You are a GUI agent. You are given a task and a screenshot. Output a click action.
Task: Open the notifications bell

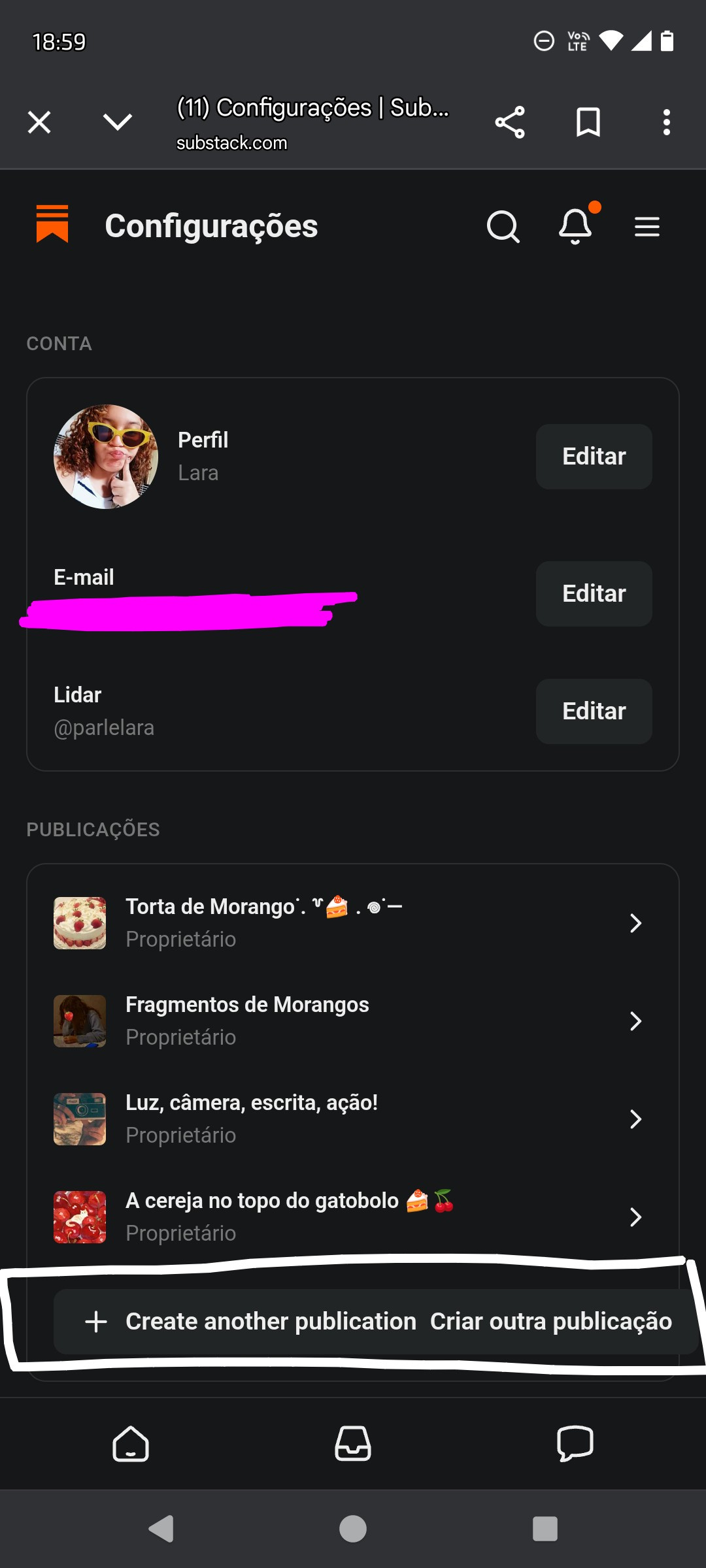point(575,227)
